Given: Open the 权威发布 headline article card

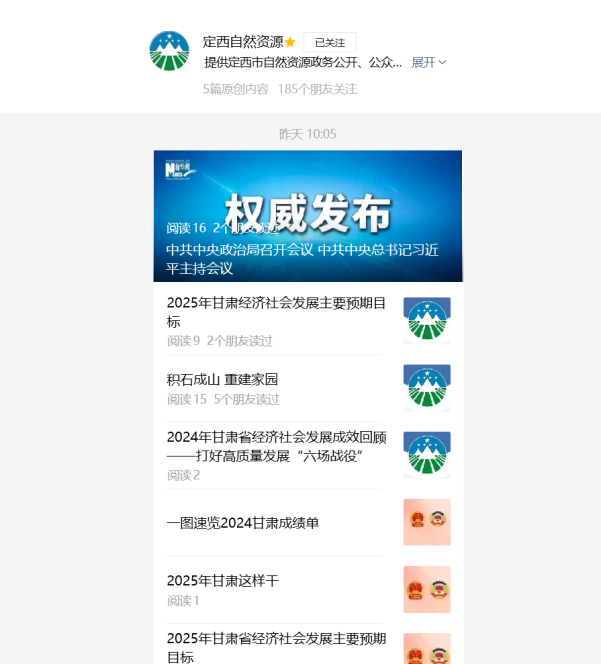Looking at the screenshot, I should [308, 215].
